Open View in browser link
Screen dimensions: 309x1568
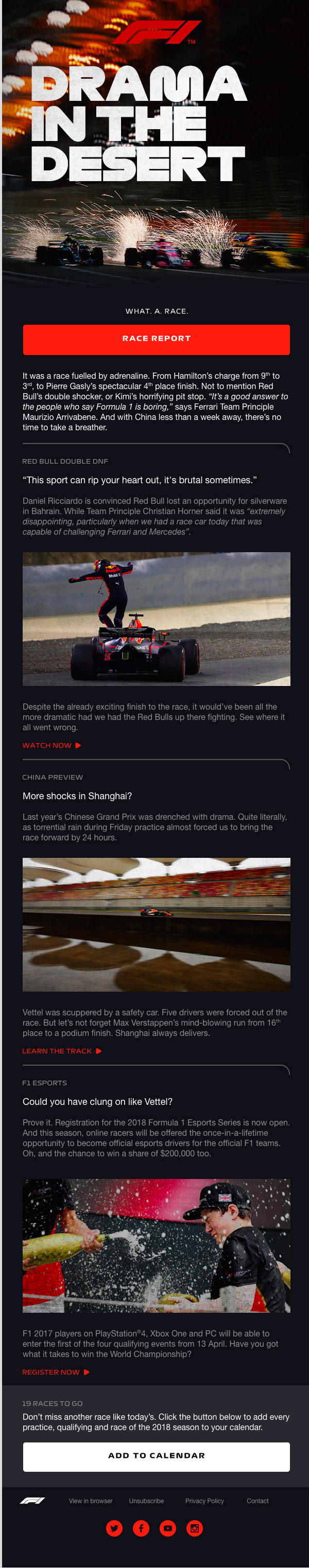coord(90,1501)
